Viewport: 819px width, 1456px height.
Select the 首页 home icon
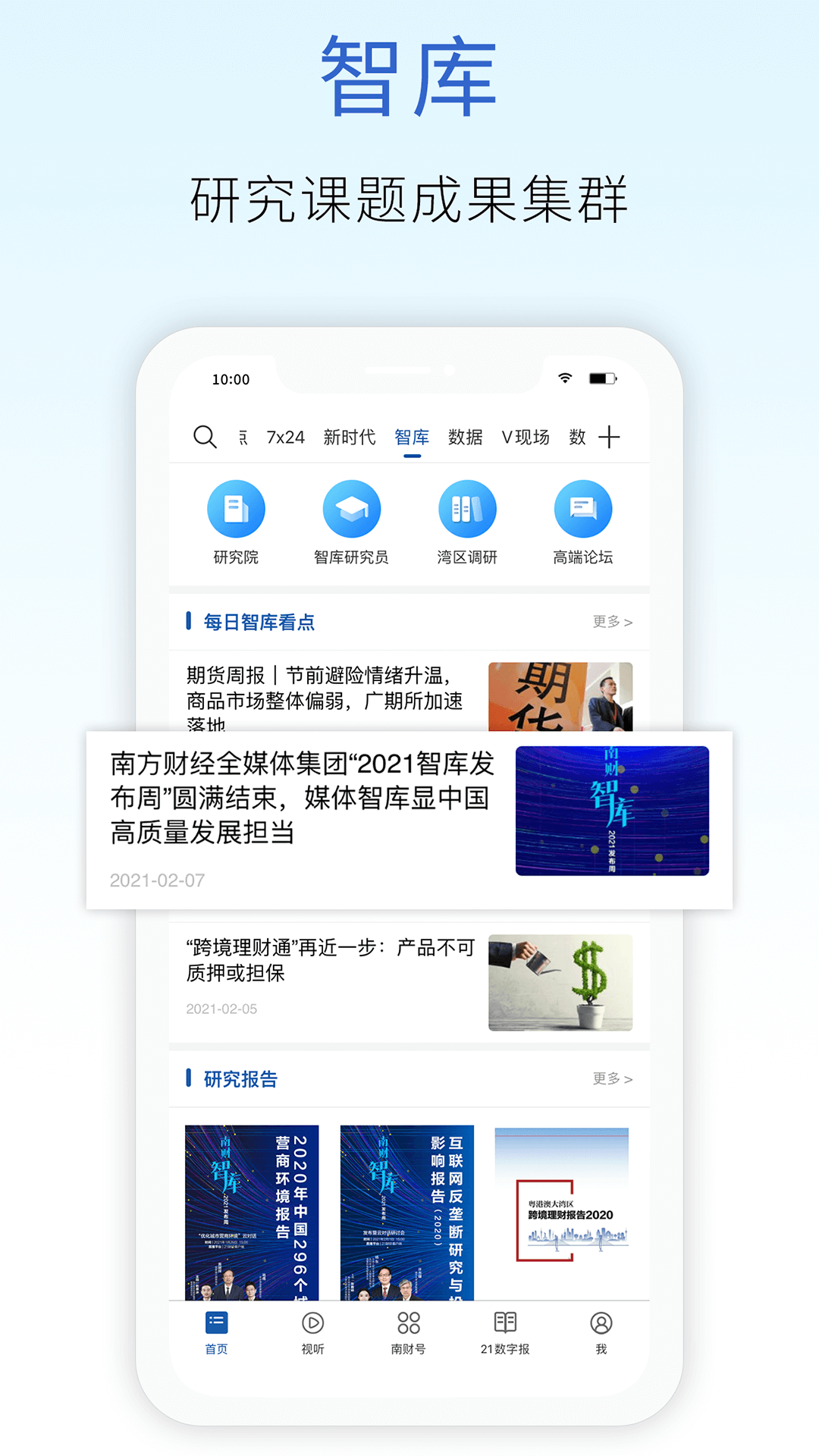[x=215, y=1332]
